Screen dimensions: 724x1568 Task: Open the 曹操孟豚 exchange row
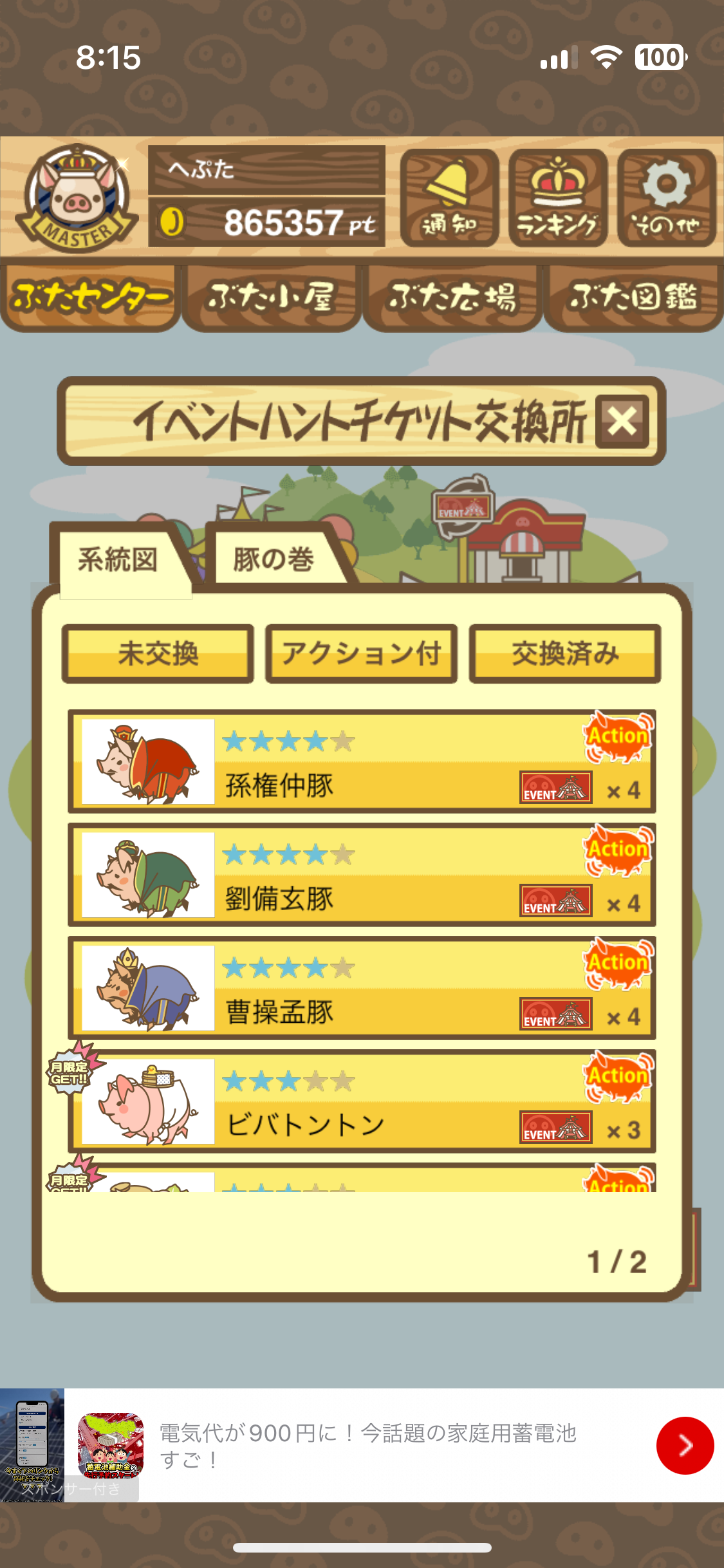pos(362,988)
